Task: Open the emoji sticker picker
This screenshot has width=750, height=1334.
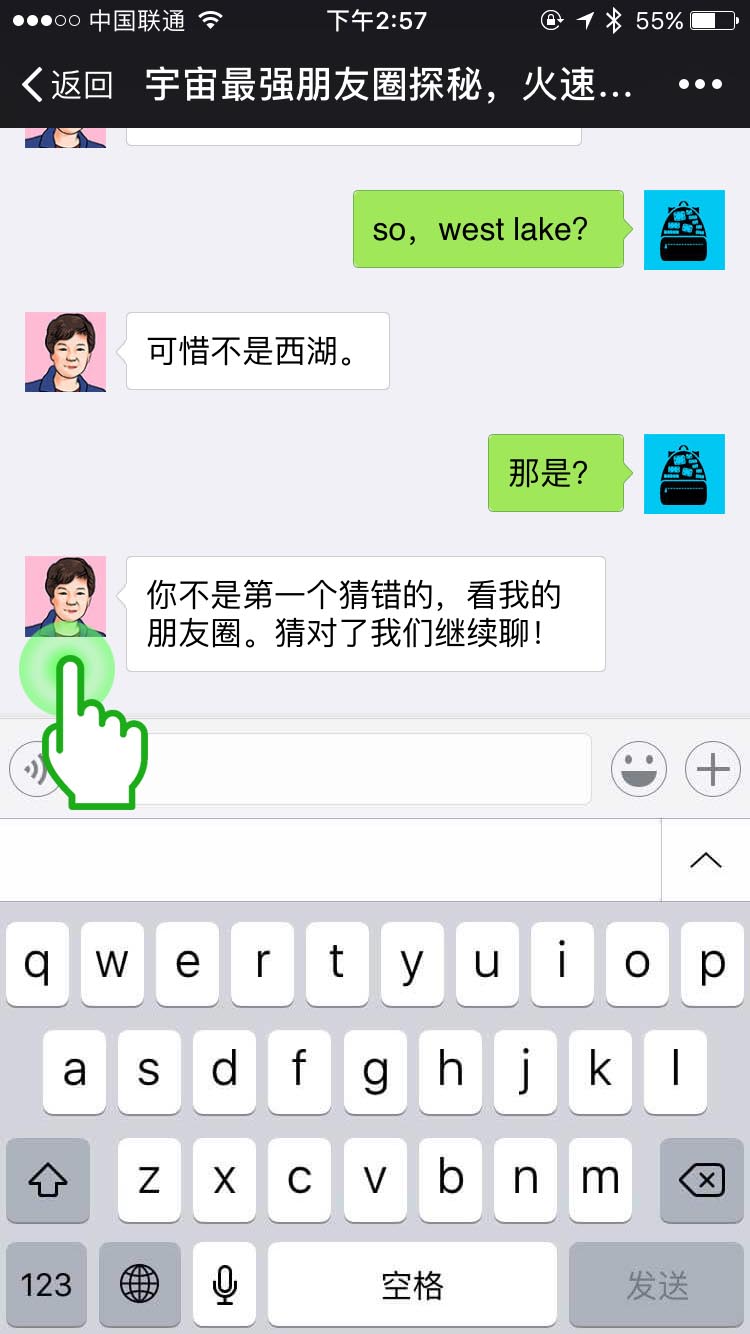Action: 639,769
